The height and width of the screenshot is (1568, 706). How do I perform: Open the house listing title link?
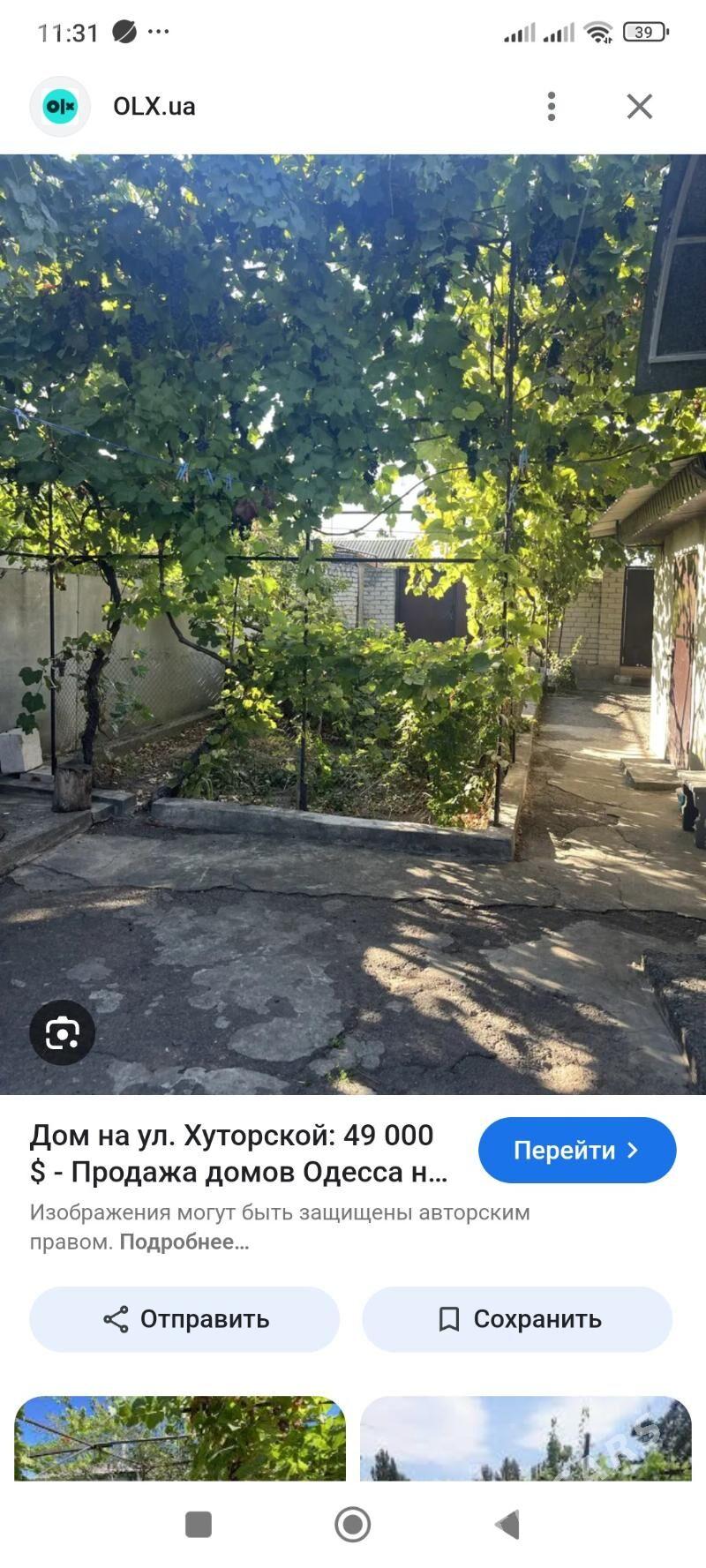(x=238, y=1153)
